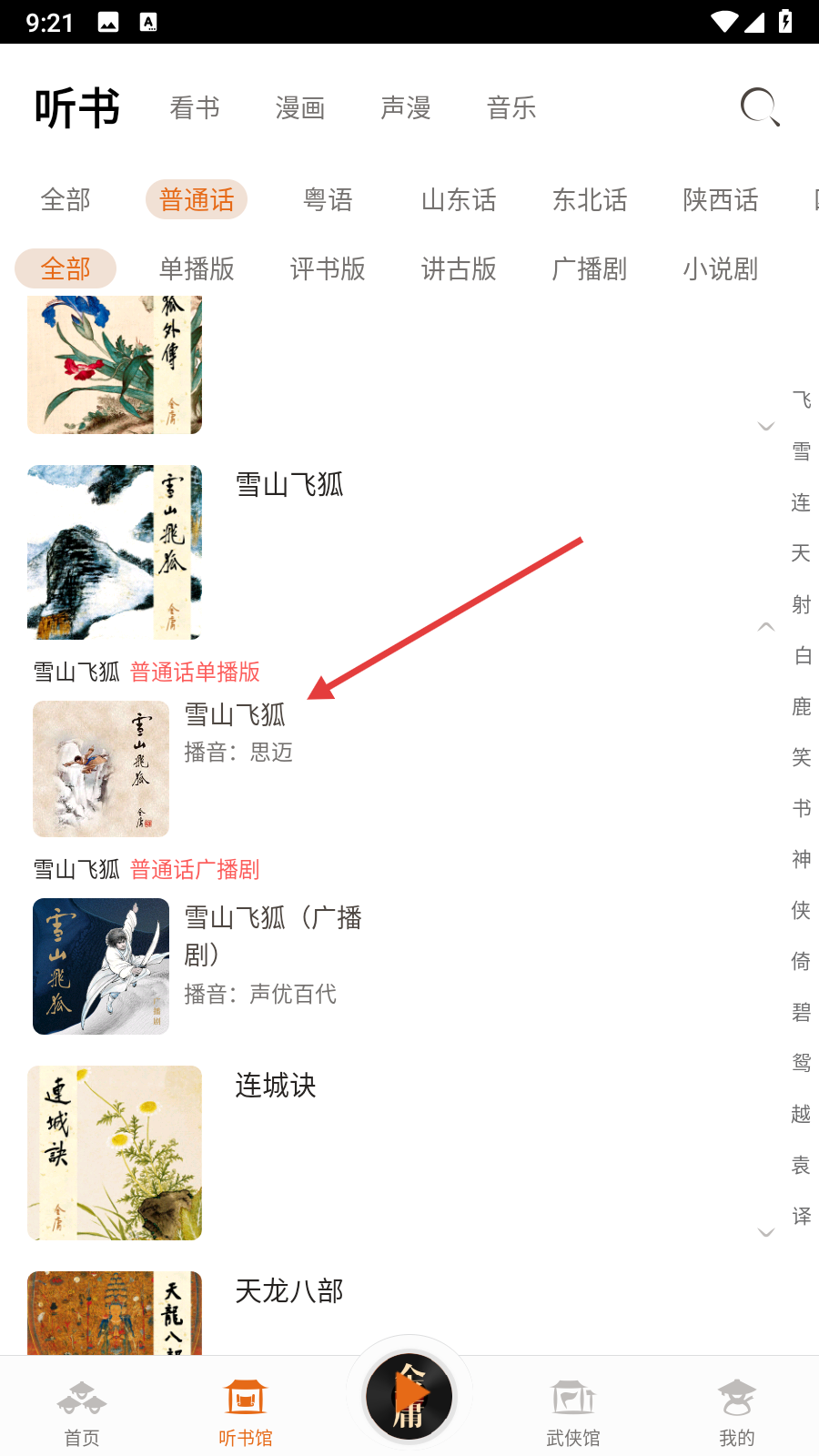Select the 评书版 filter
Screen dimensions: 819x1456
click(x=328, y=268)
